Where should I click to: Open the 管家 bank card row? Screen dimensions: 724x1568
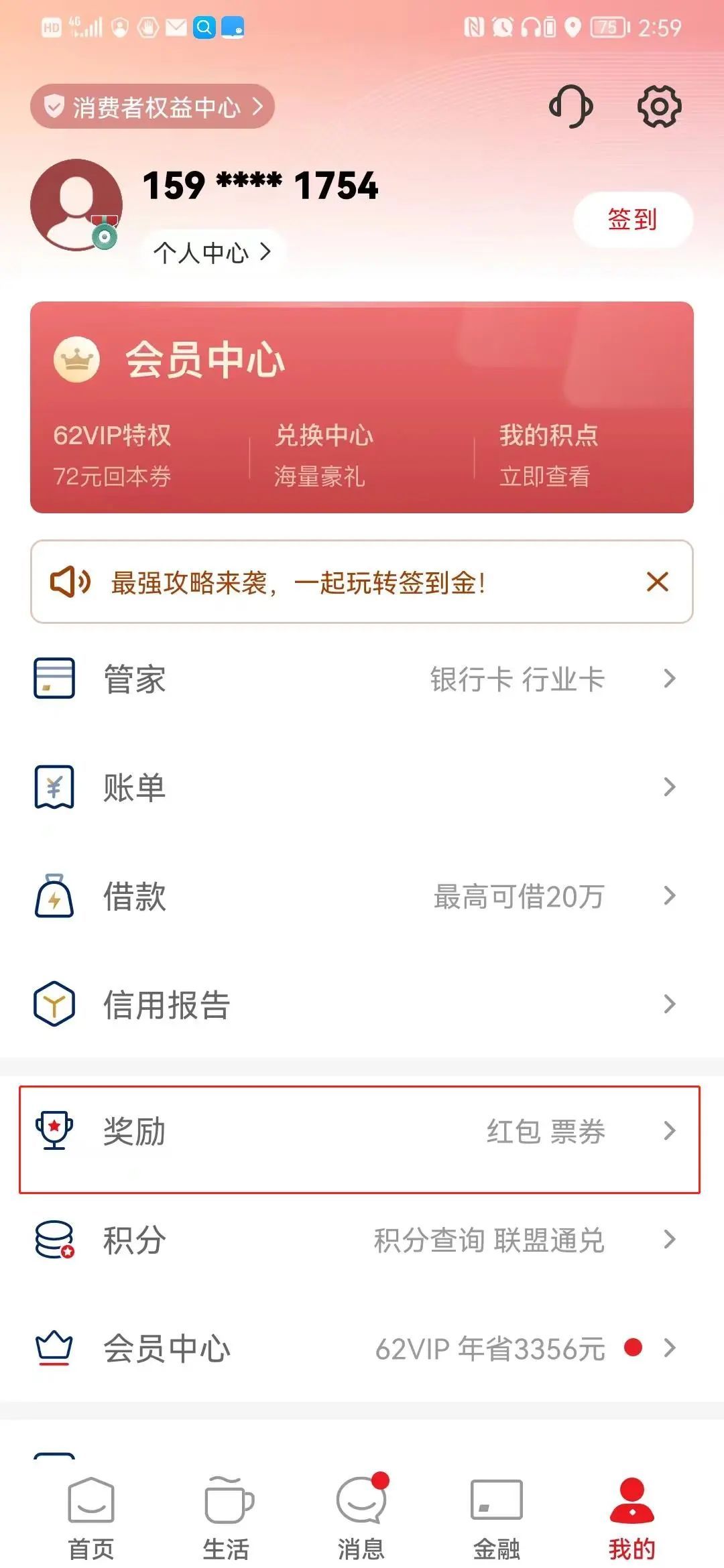click(x=362, y=679)
